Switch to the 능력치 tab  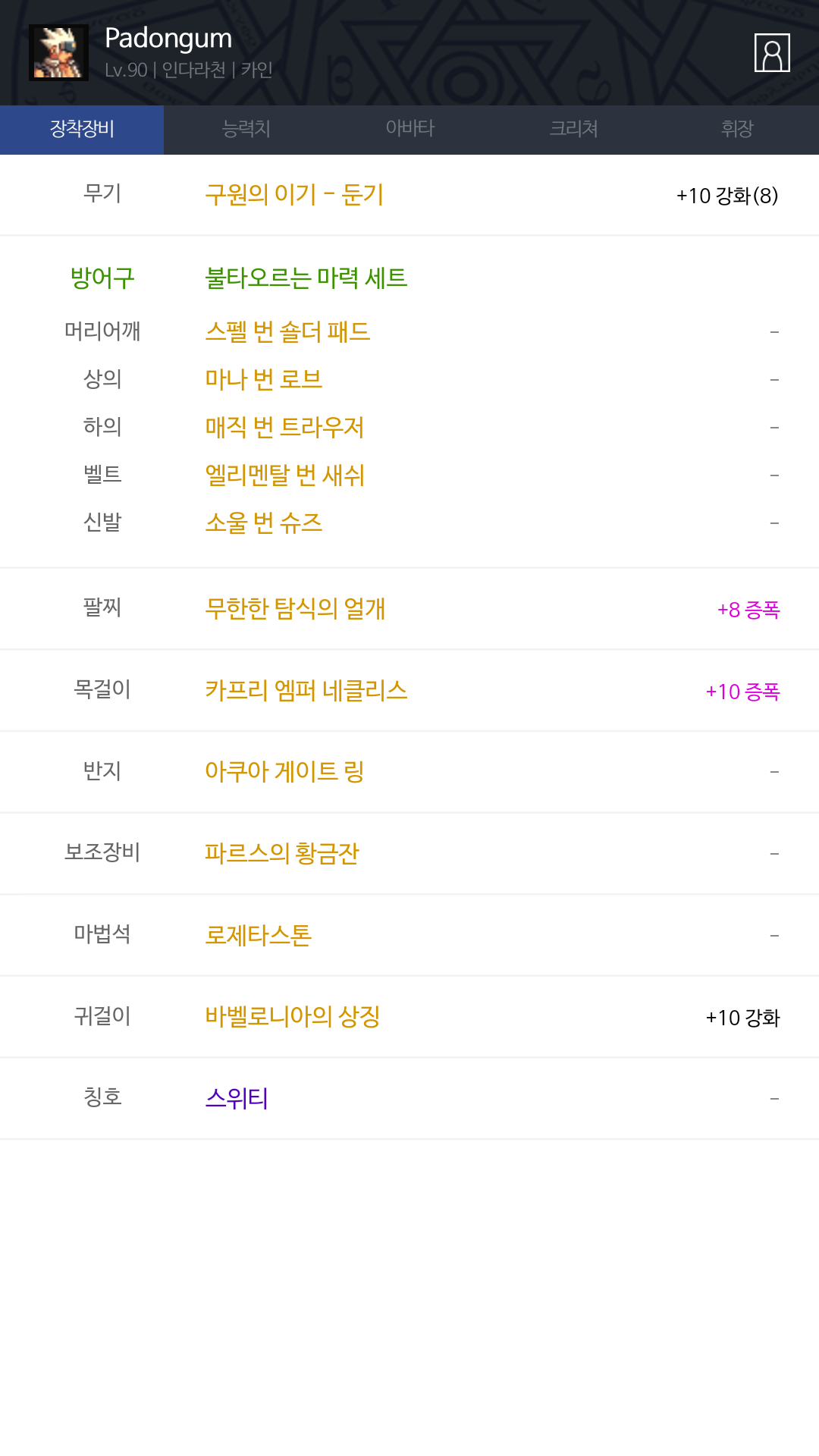[246, 130]
